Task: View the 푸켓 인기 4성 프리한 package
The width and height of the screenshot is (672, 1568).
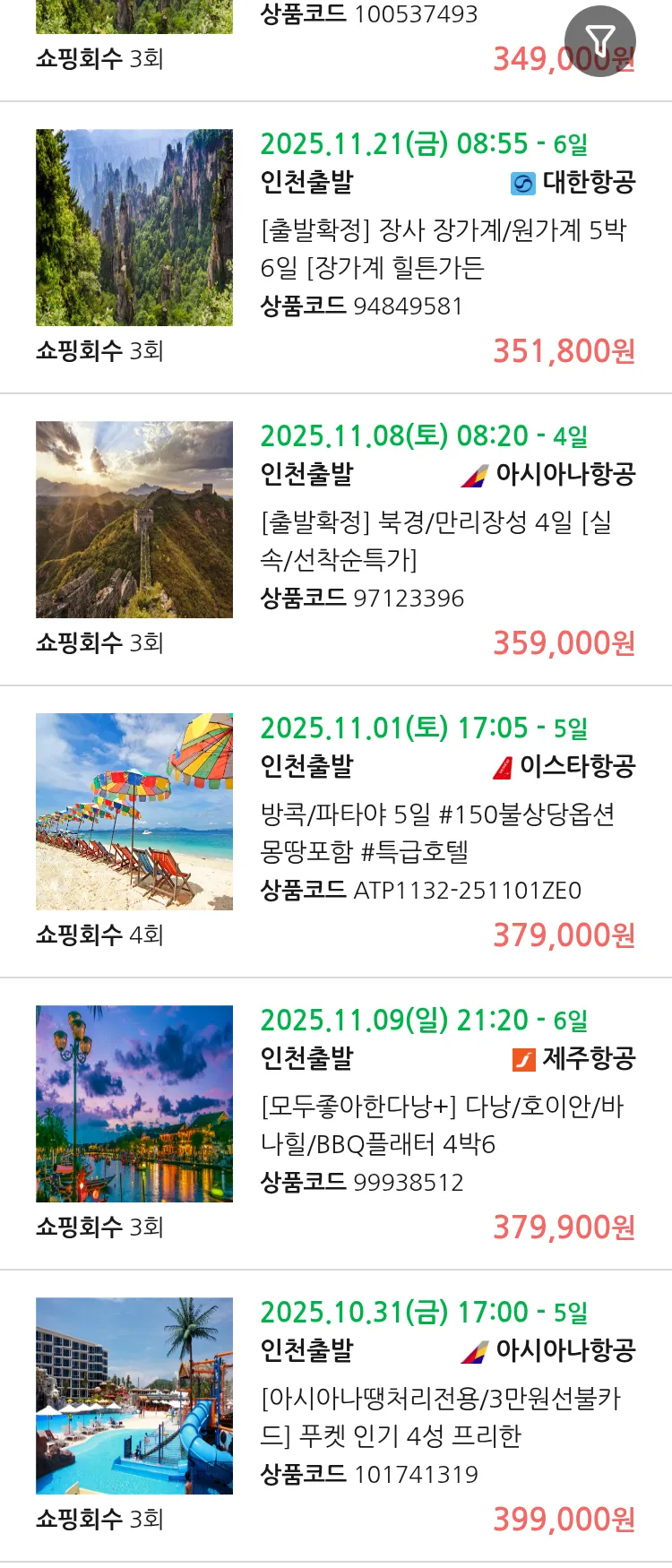Action: coord(439,1417)
